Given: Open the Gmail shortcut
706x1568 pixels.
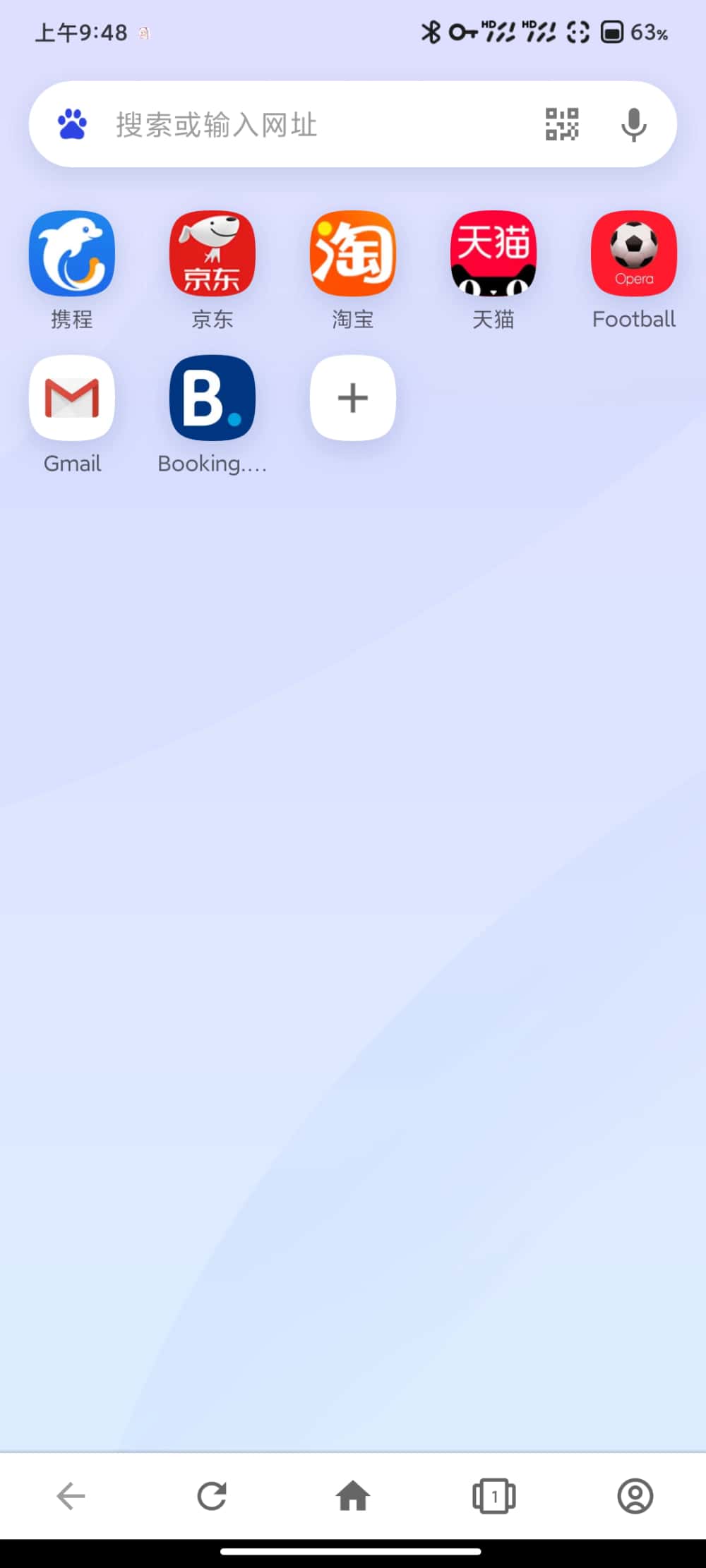Looking at the screenshot, I should coord(71,398).
